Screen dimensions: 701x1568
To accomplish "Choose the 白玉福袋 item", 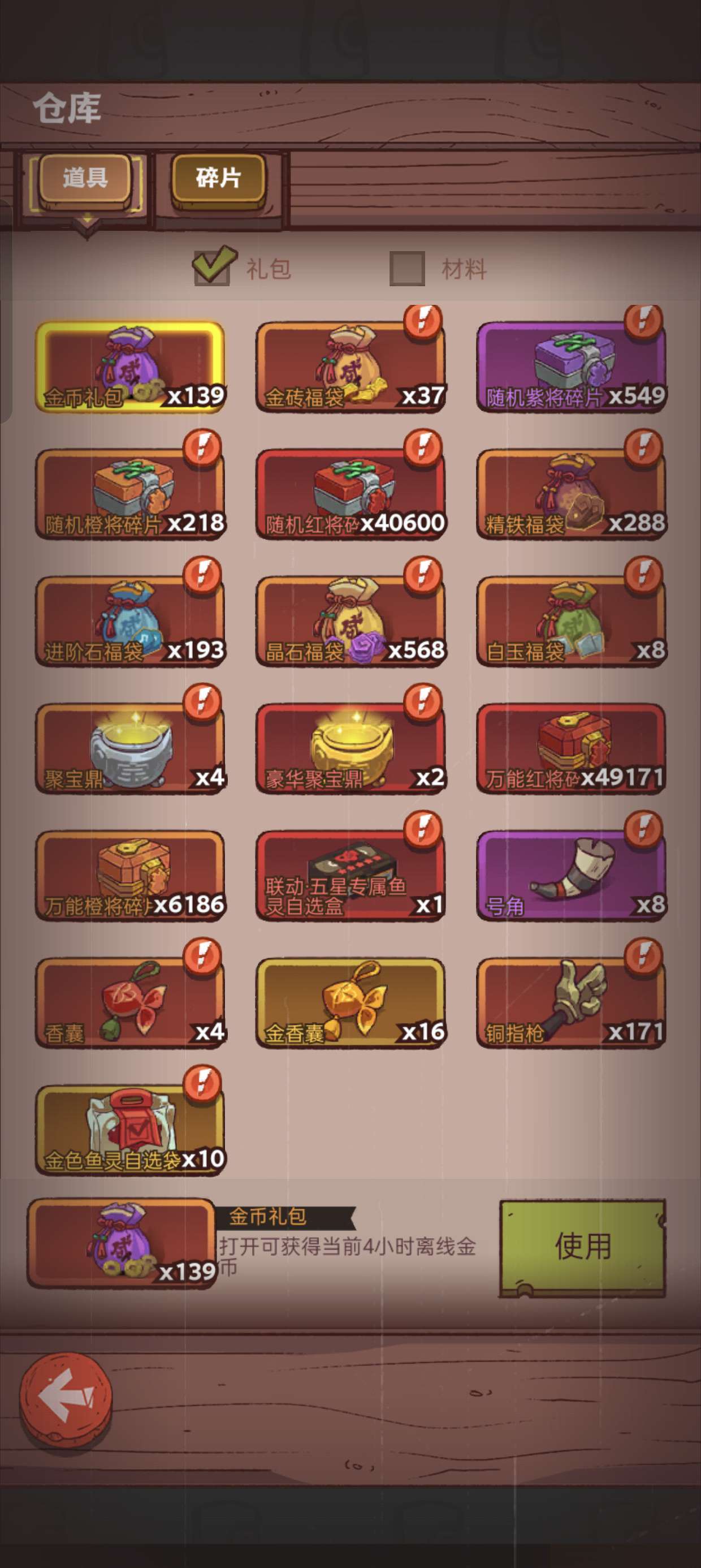I will point(571,622).
